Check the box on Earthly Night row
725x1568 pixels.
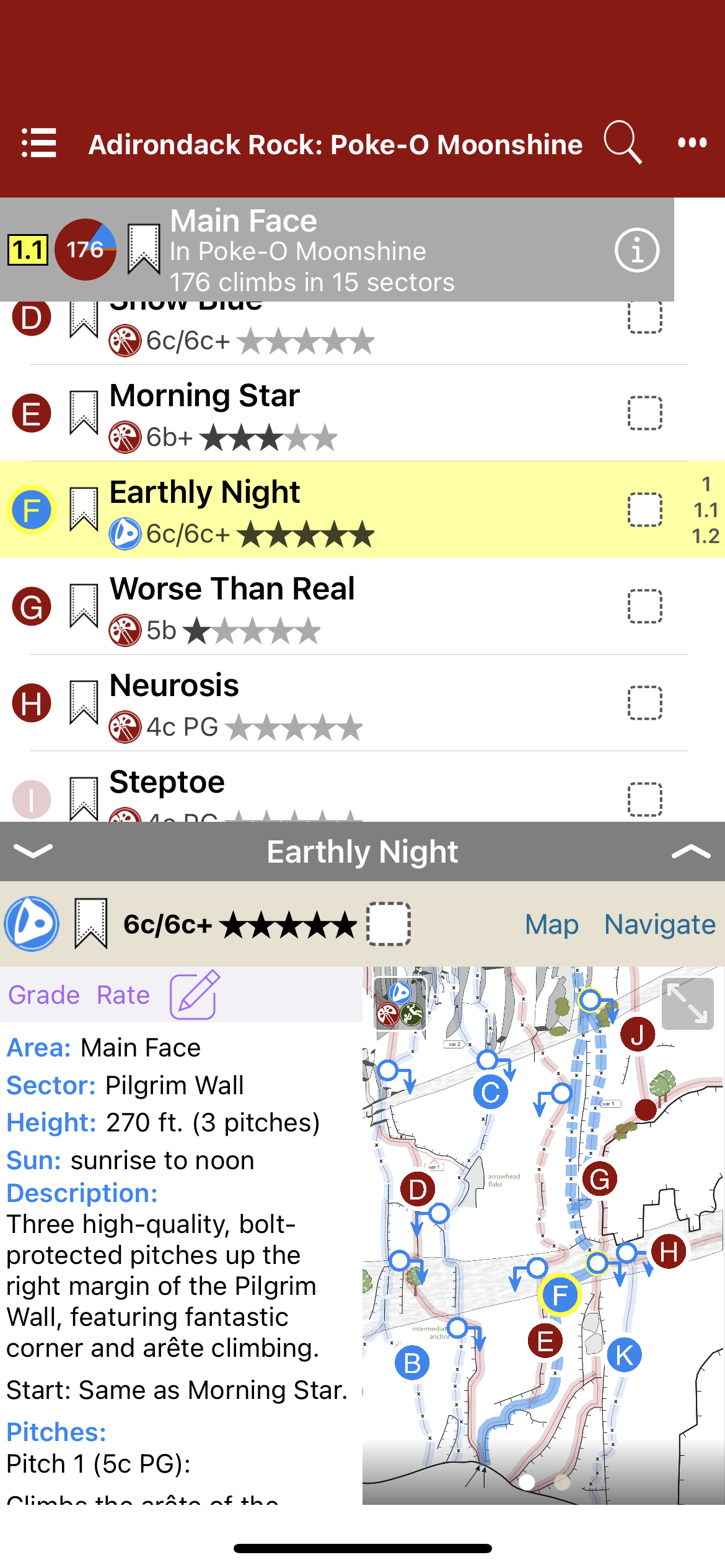pyautogui.click(x=645, y=510)
